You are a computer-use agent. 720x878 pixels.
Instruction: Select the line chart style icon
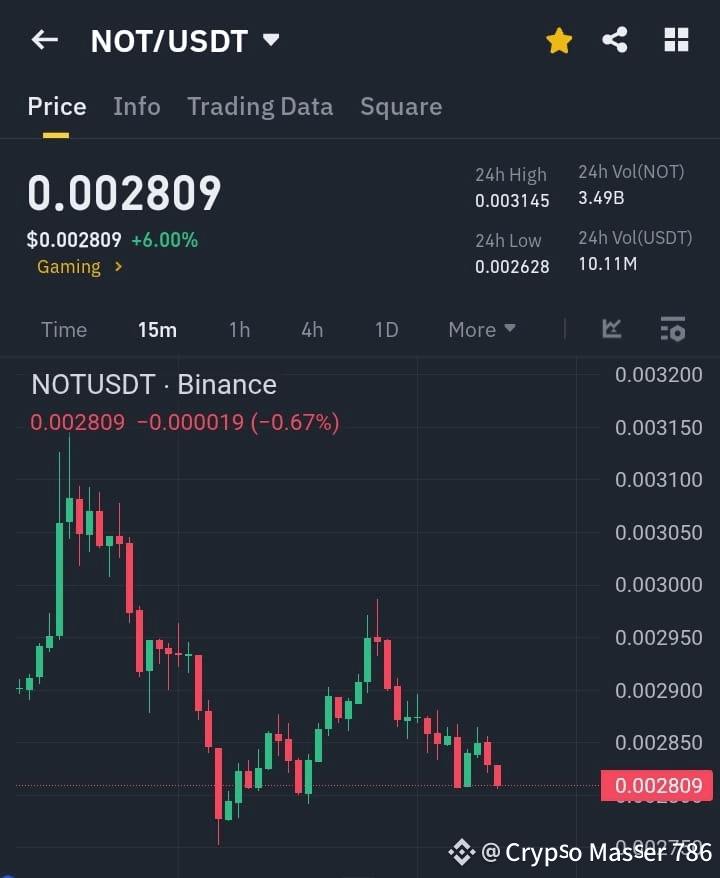(x=611, y=329)
